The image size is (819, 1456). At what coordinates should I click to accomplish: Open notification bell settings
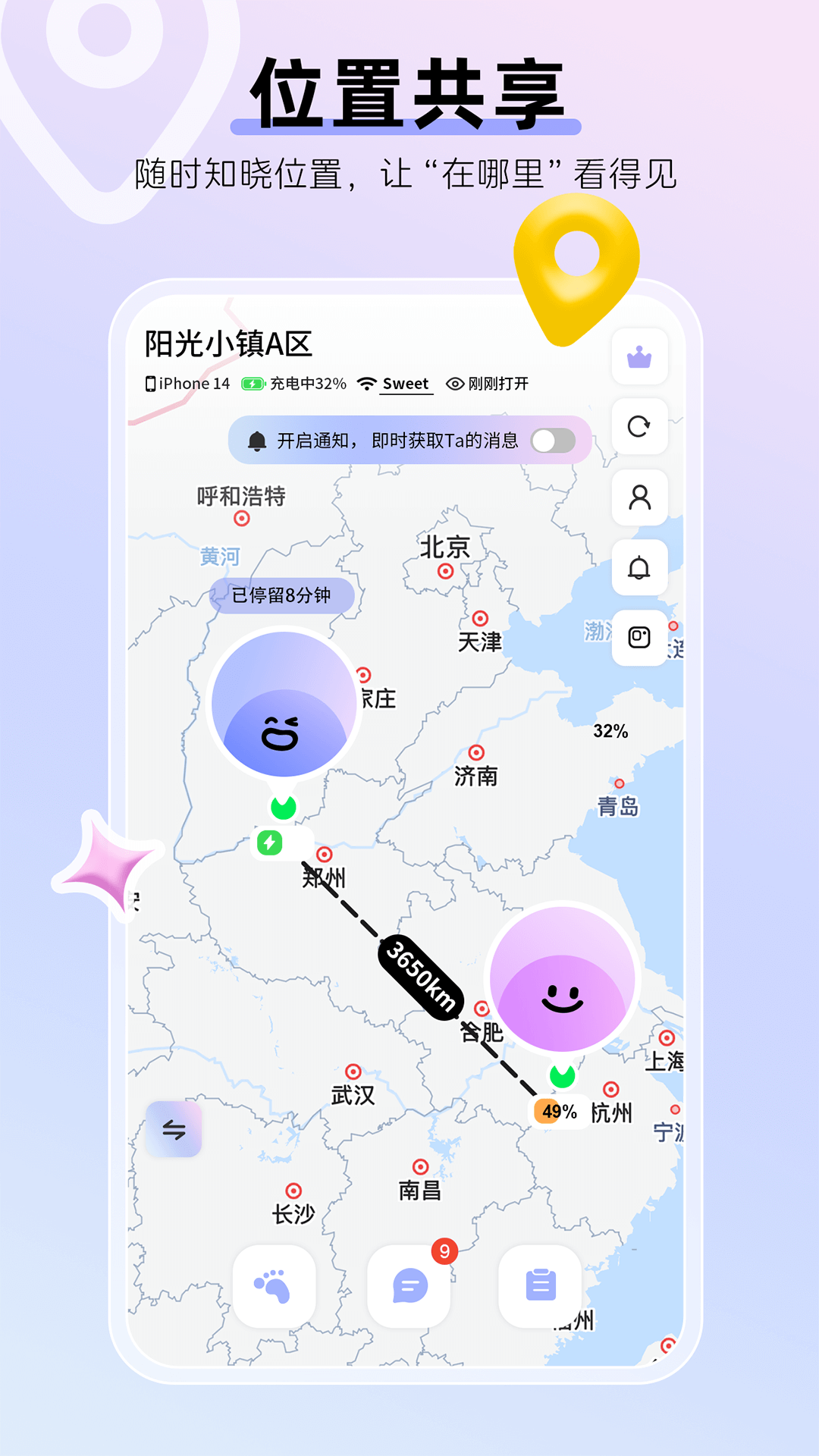tap(639, 569)
